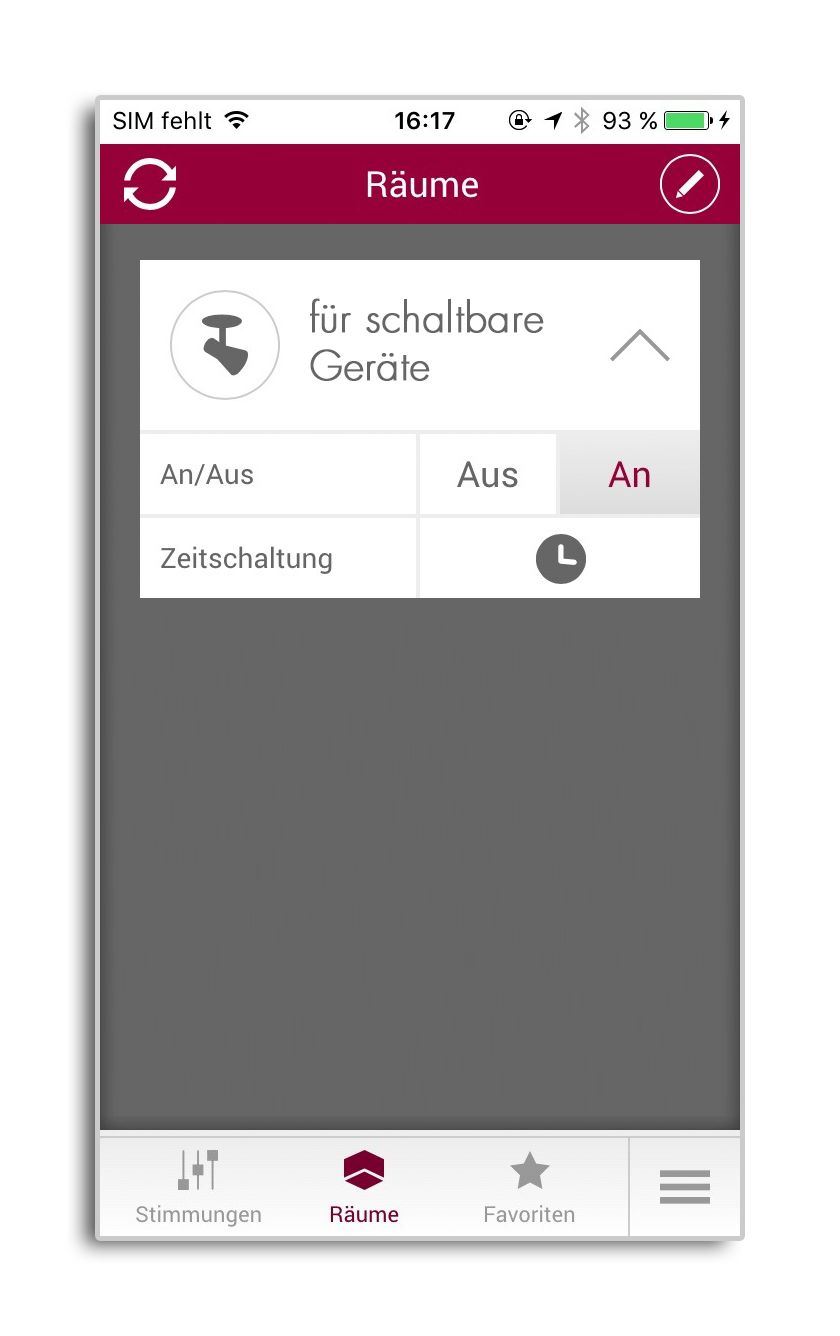The image size is (840, 1336).
Task: Open edit mode with the pencil icon
Action: point(689,185)
